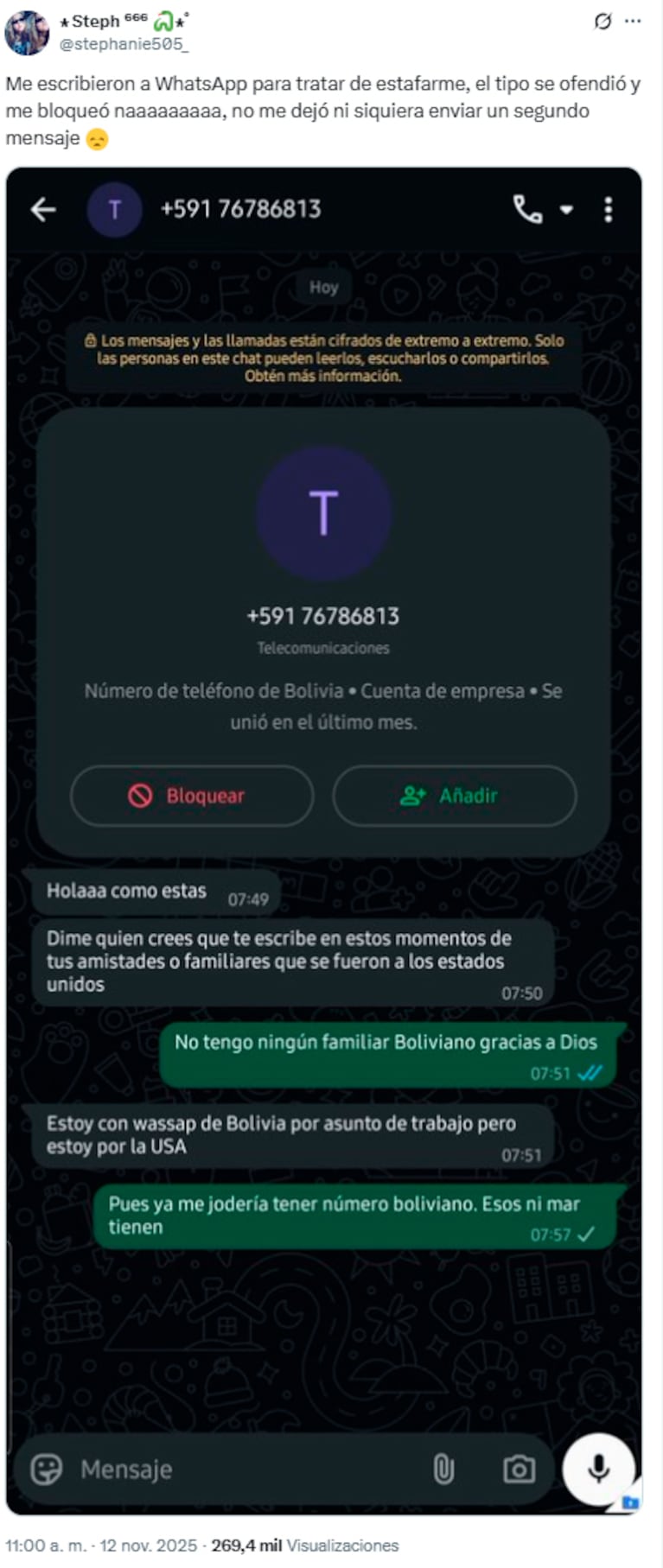Click the paperclip to attach a file
The height and width of the screenshot is (1568, 663).
click(445, 1467)
